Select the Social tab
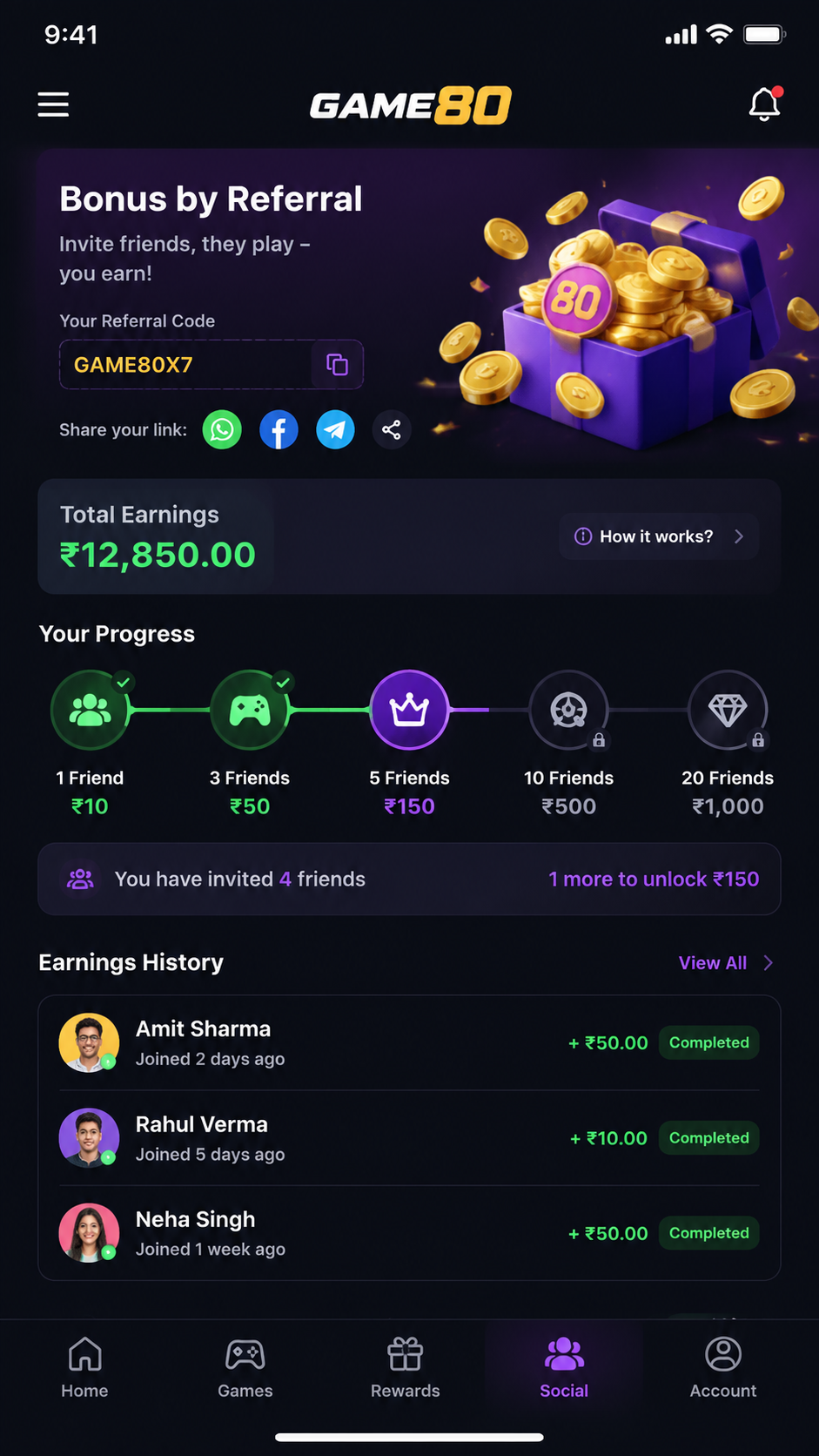Screen dimensions: 819x1456 [x=564, y=1367]
